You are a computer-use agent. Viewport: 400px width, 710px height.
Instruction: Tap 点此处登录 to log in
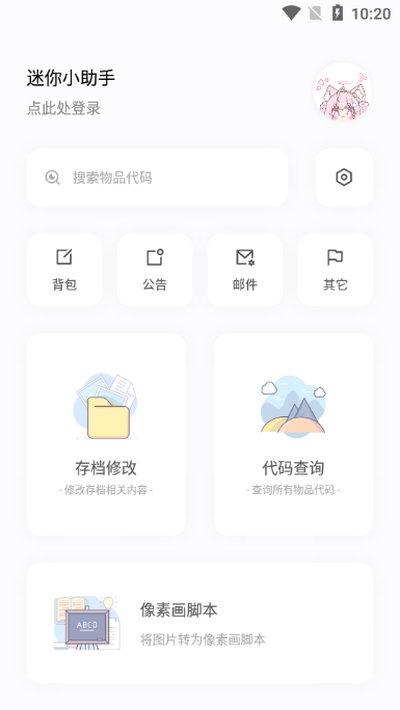(x=64, y=108)
